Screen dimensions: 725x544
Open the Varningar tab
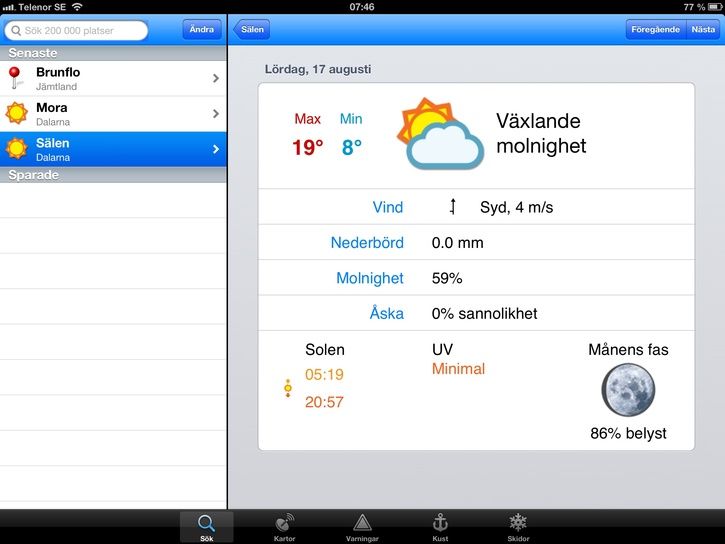tap(362, 527)
